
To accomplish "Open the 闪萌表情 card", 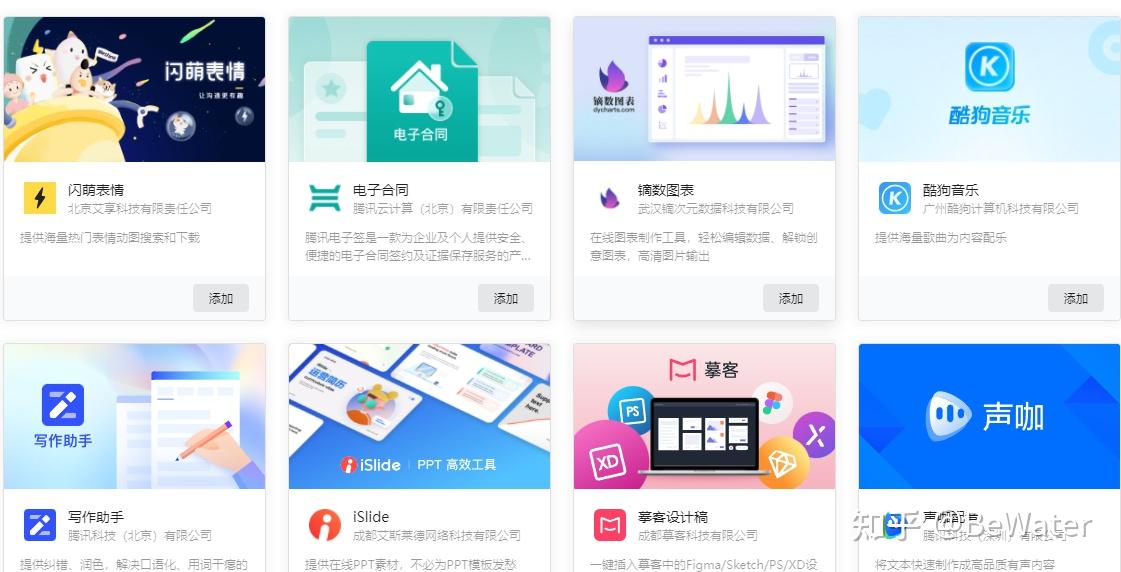I will point(134,90).
